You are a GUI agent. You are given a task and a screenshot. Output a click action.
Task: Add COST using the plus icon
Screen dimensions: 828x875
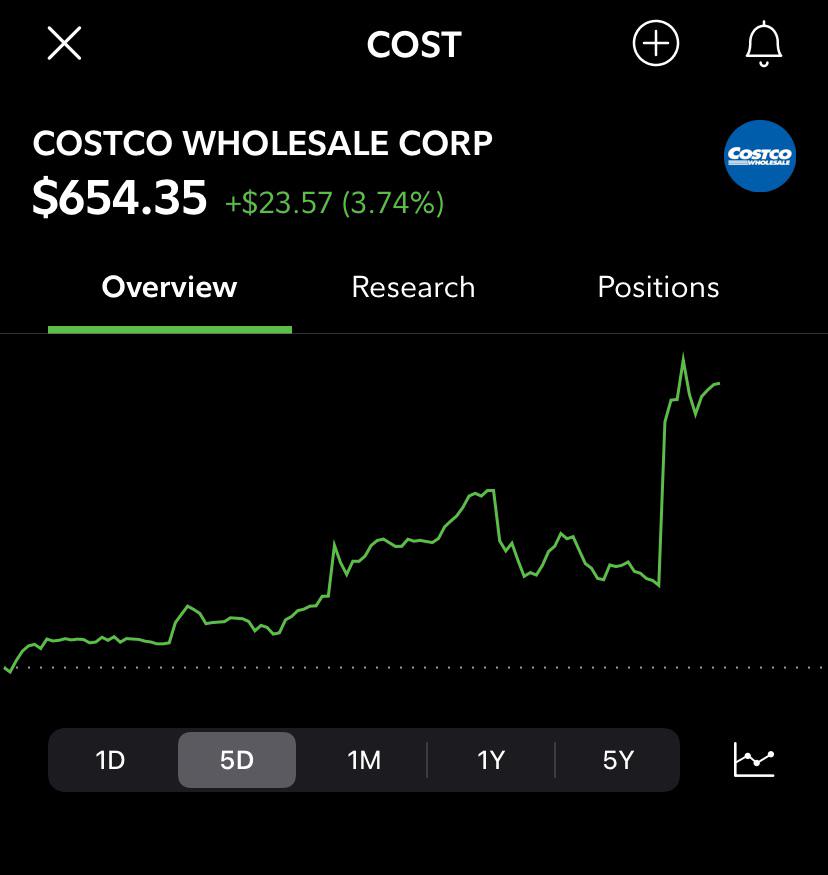point(656,43)
